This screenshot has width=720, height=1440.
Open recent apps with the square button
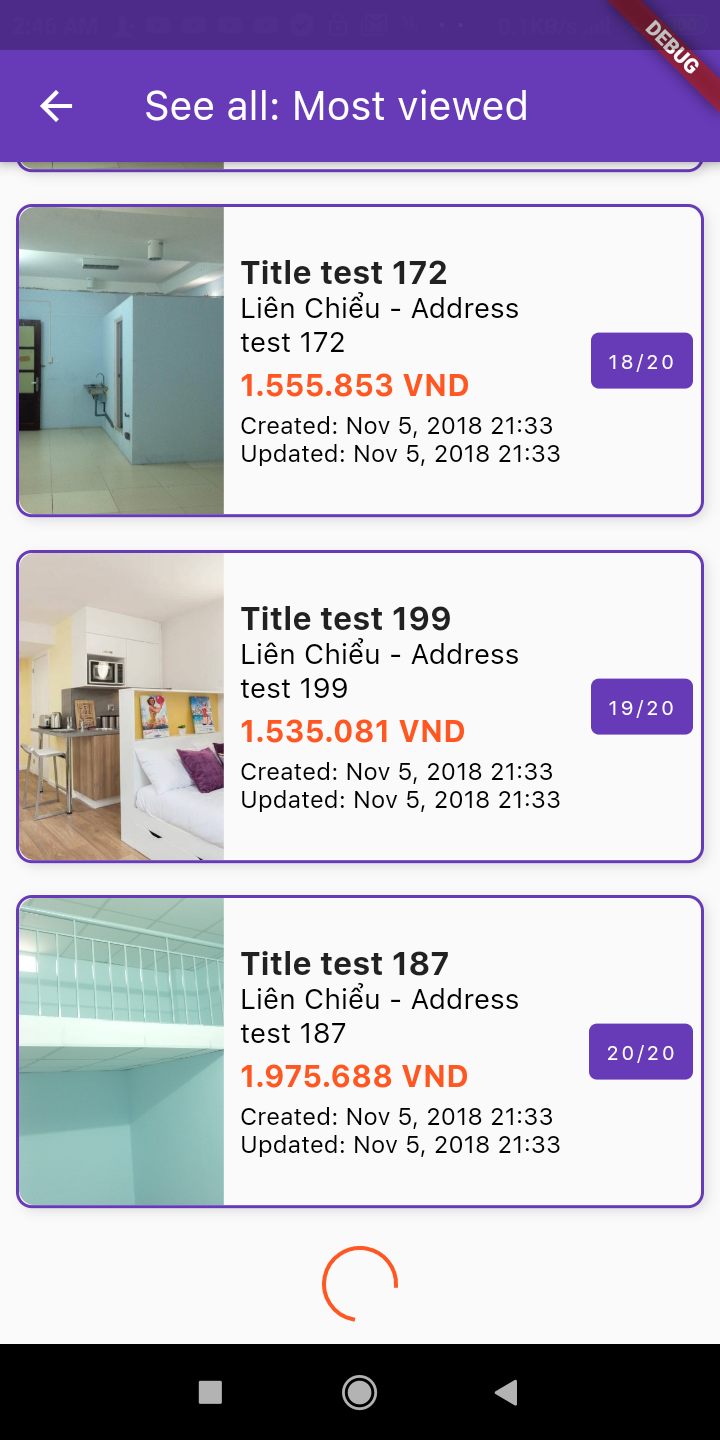click(210, 1392)
